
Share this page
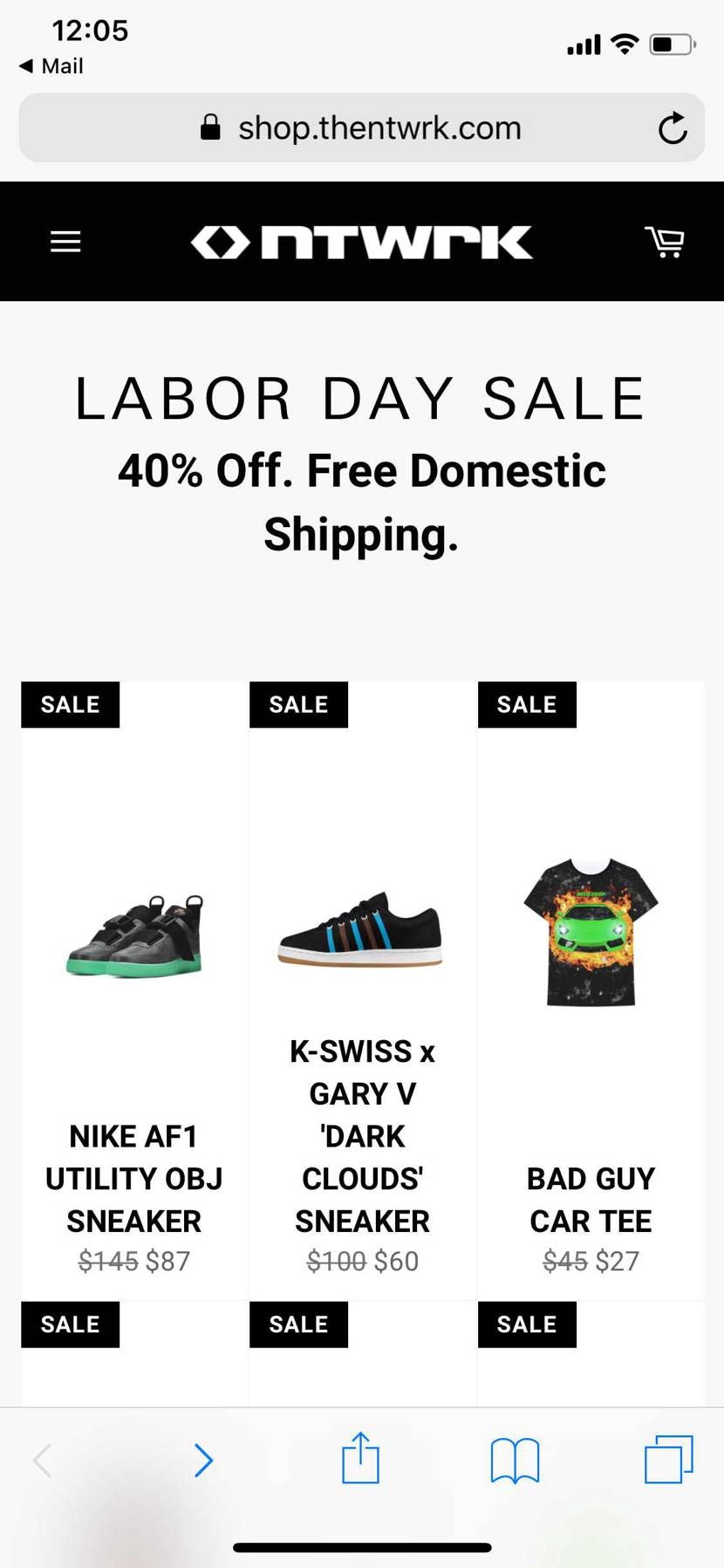point(360,1458)
